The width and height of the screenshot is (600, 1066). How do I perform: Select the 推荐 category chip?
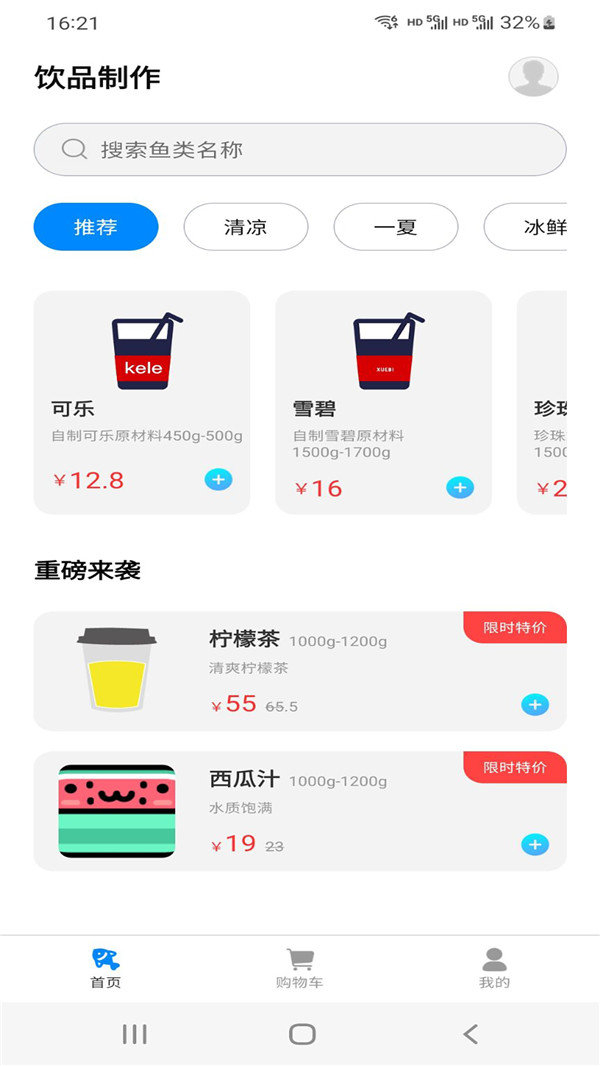(96, 227)
